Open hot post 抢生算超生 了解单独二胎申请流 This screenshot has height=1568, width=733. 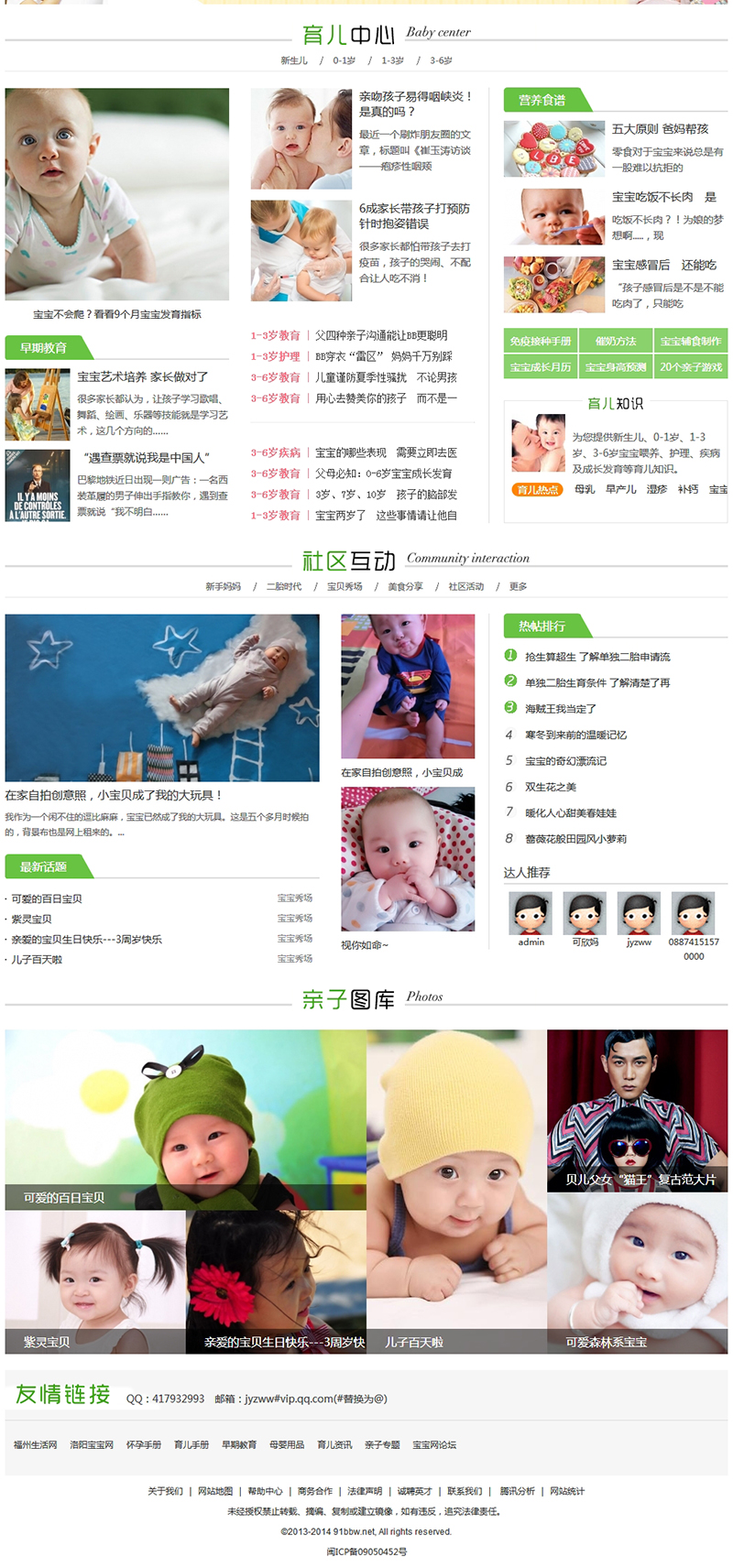click(596, 657)
